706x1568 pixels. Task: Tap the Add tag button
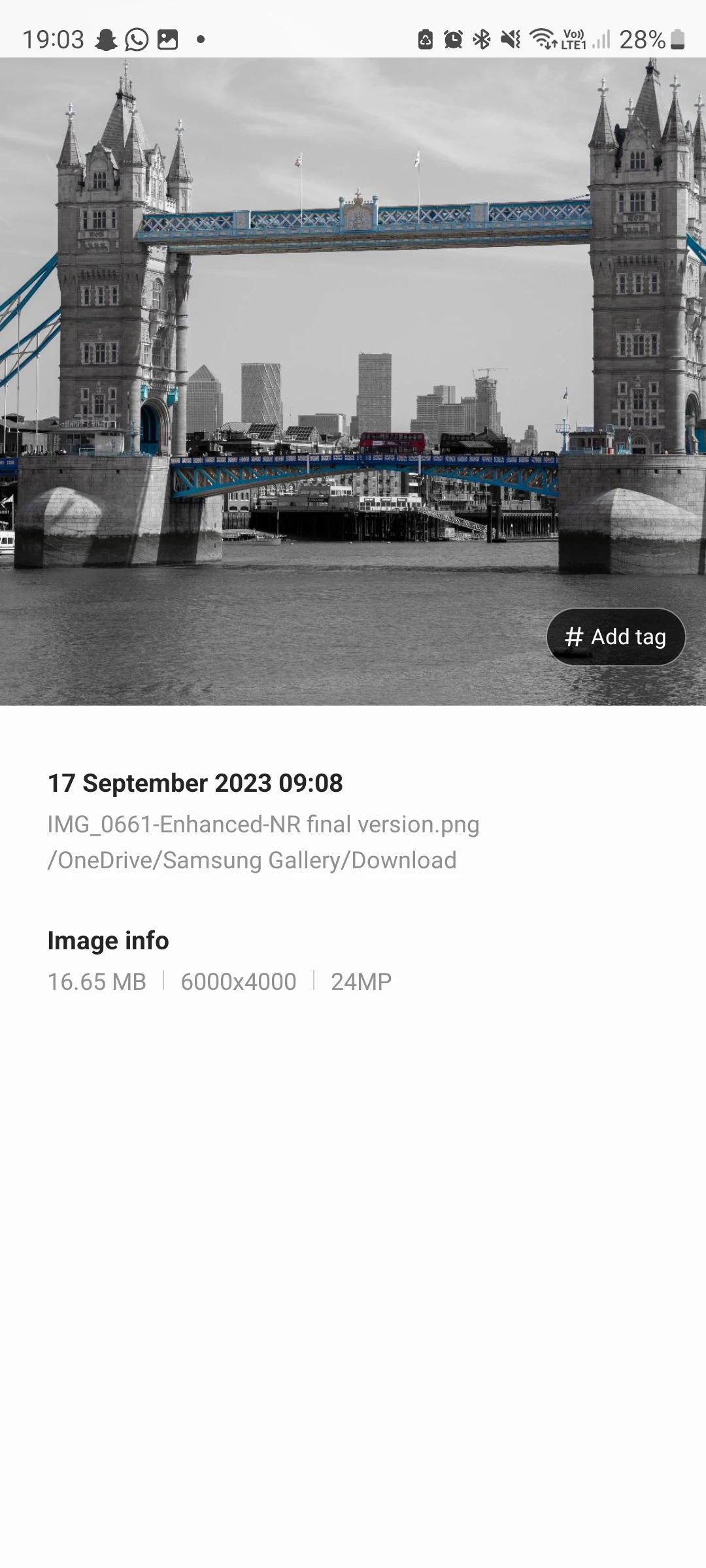tap(616, 637)
